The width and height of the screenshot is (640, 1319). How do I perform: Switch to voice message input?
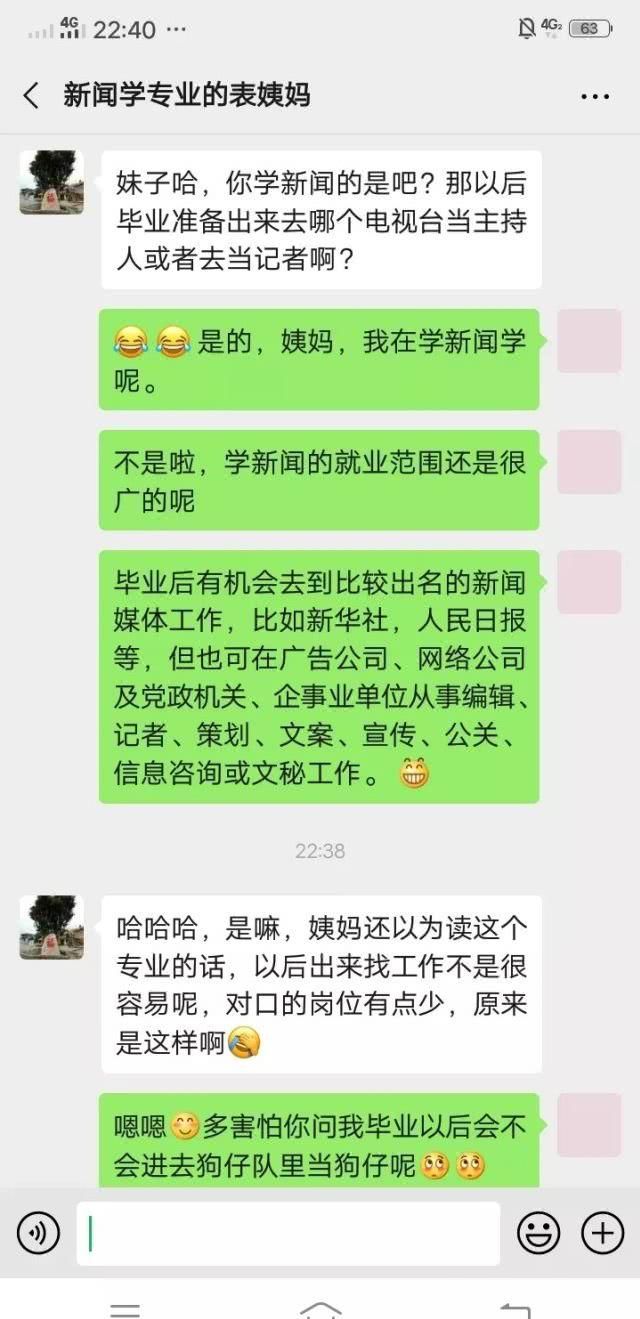[x=38, y=1233]
